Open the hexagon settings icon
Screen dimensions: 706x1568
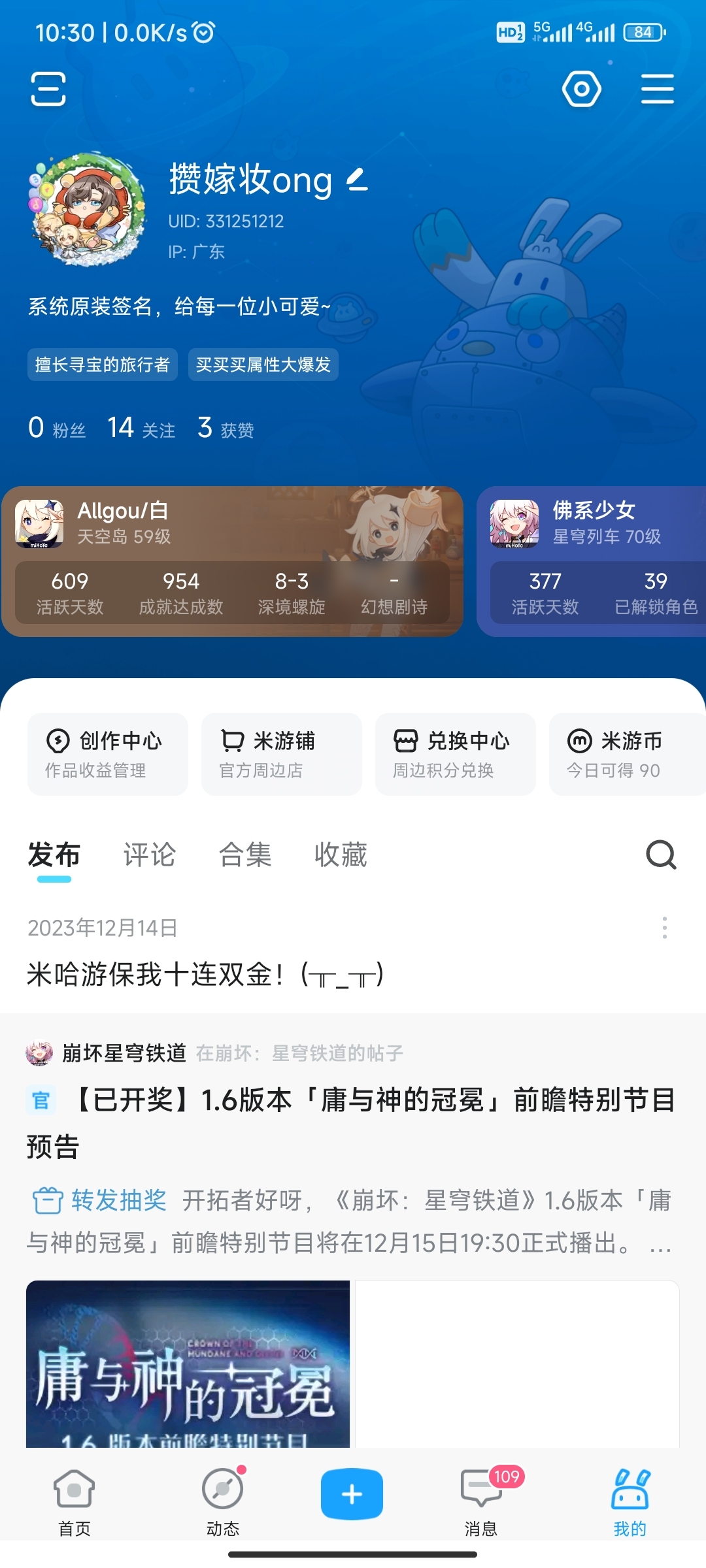click(581, 89)
